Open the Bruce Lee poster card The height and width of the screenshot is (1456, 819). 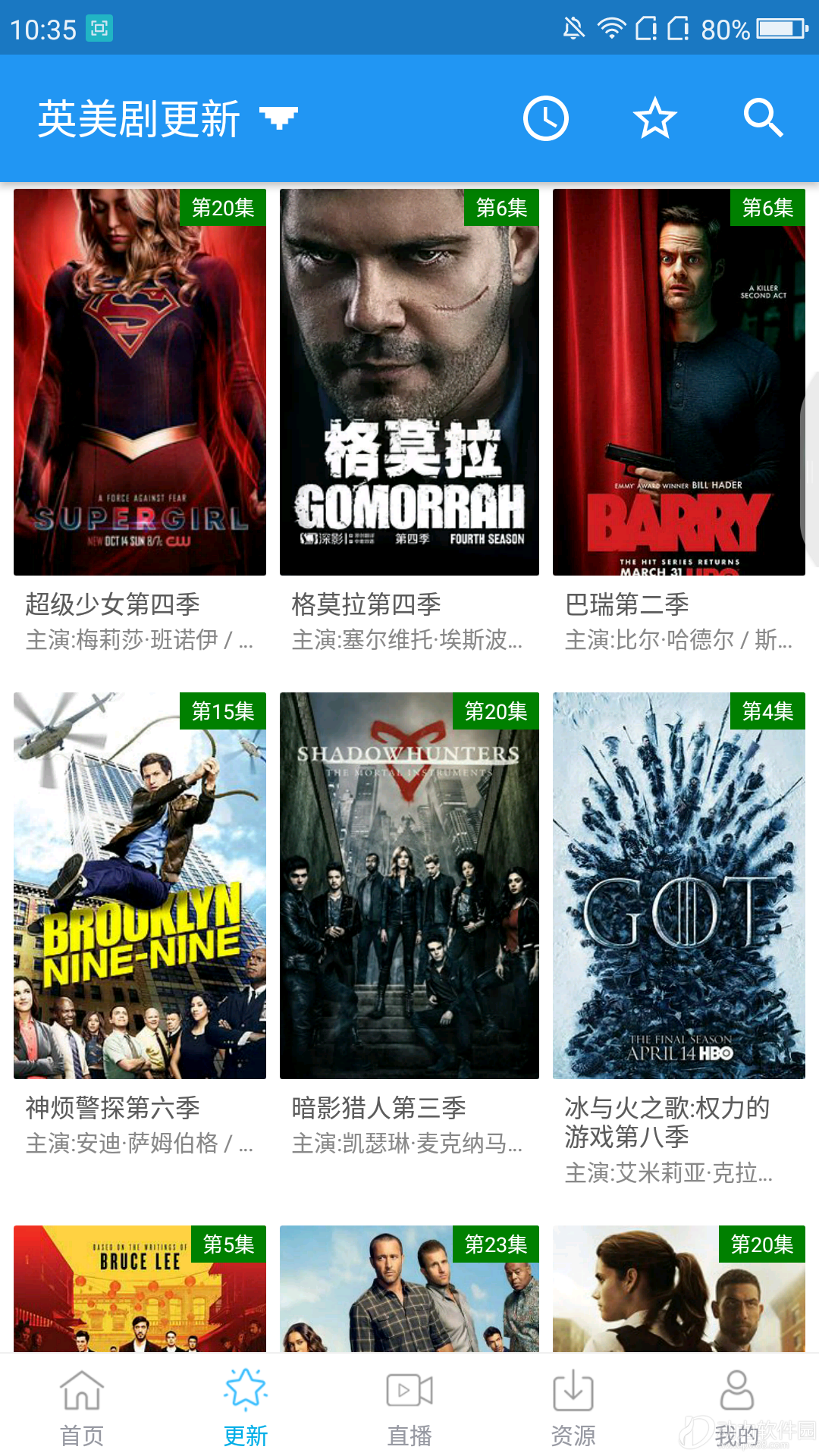click(140, 1289)
